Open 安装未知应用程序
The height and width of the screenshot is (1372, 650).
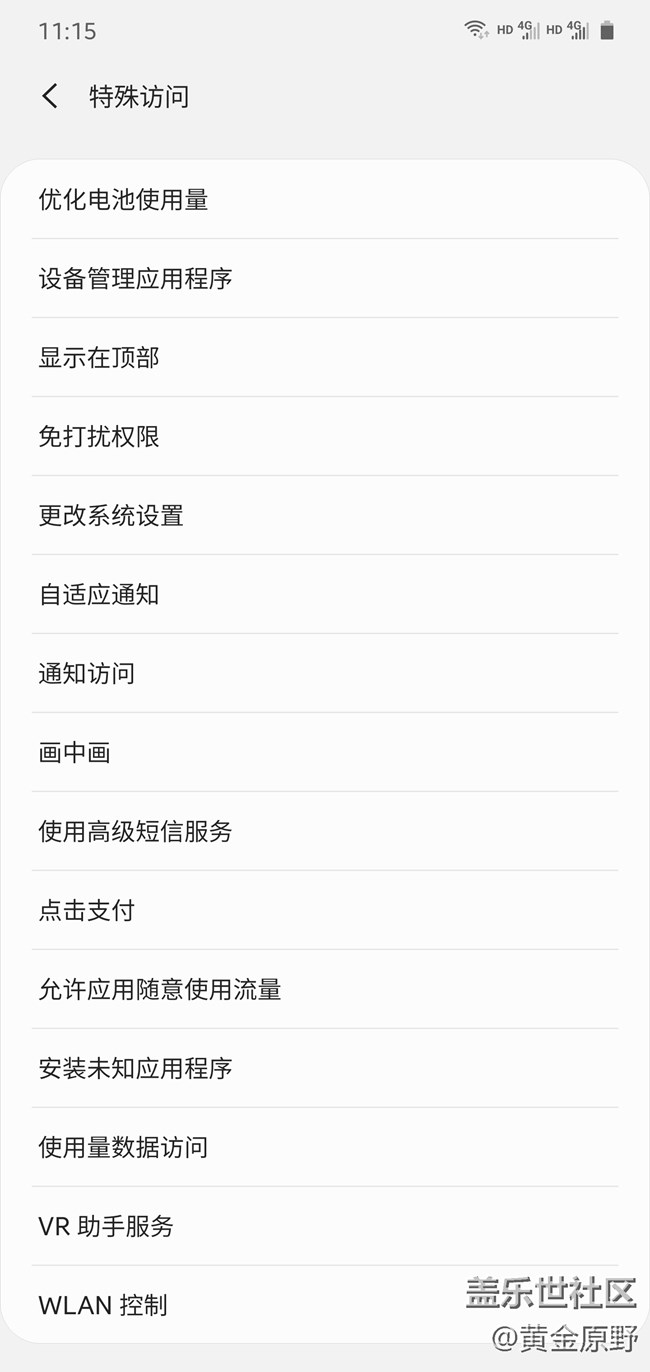(136, 1069)
